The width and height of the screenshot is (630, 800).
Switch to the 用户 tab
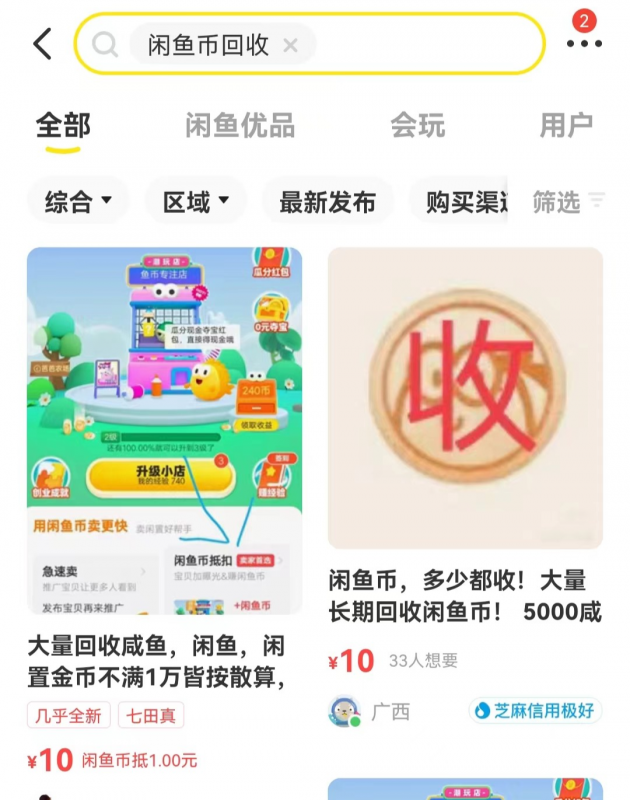point(566,126)
